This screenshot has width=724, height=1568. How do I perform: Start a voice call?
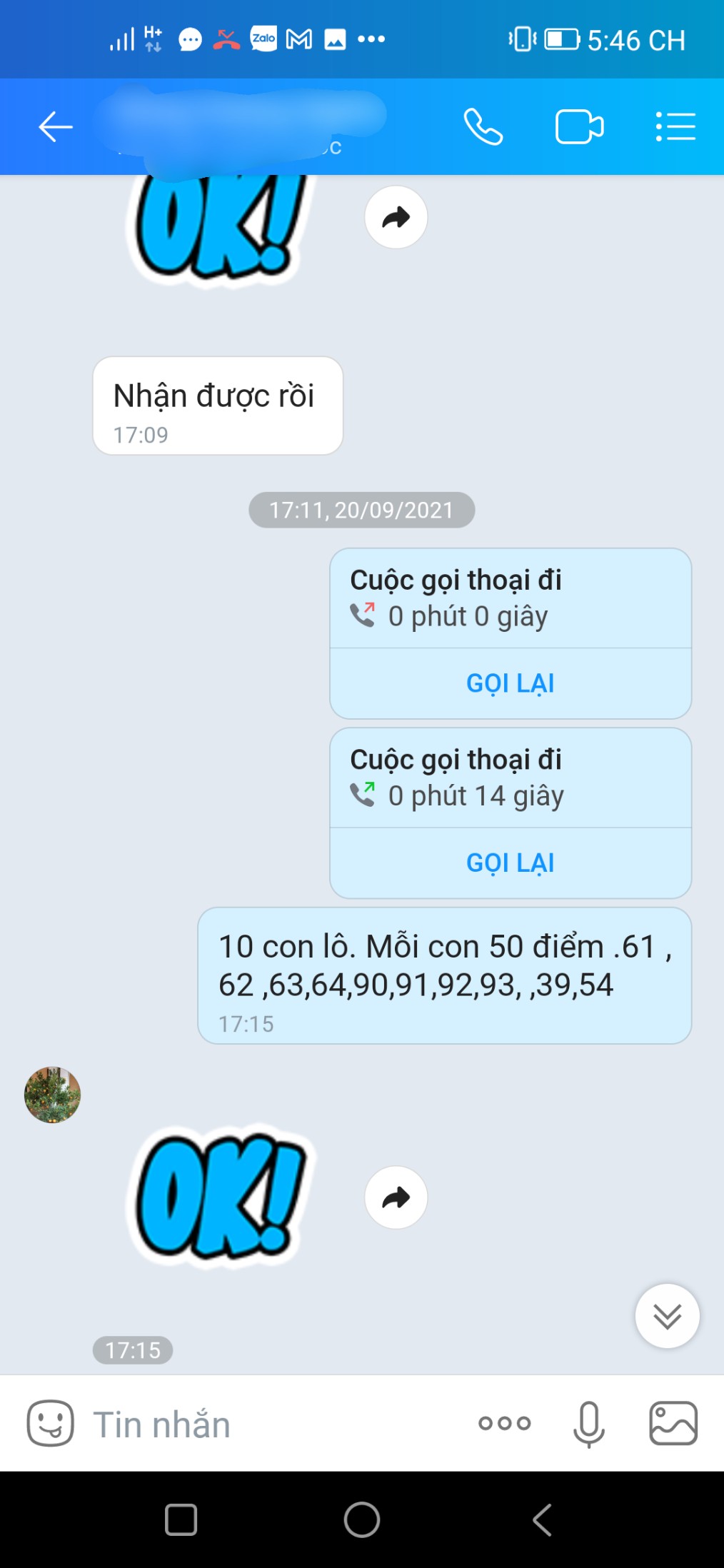click(483, 127)
